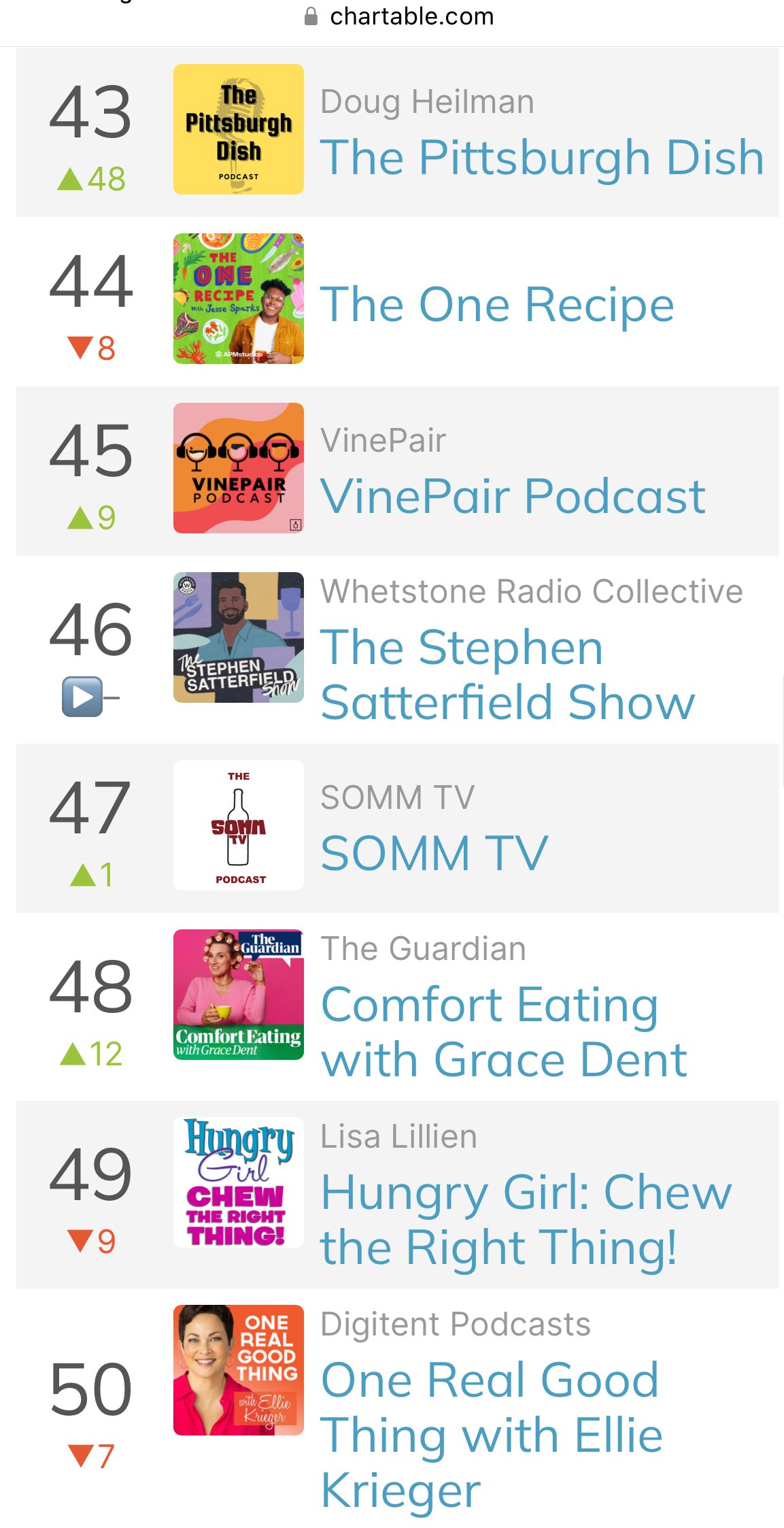Tap The Pittsburgh Dish cover art
Screen dimensions: 784x1528
[x=239, y=129]
